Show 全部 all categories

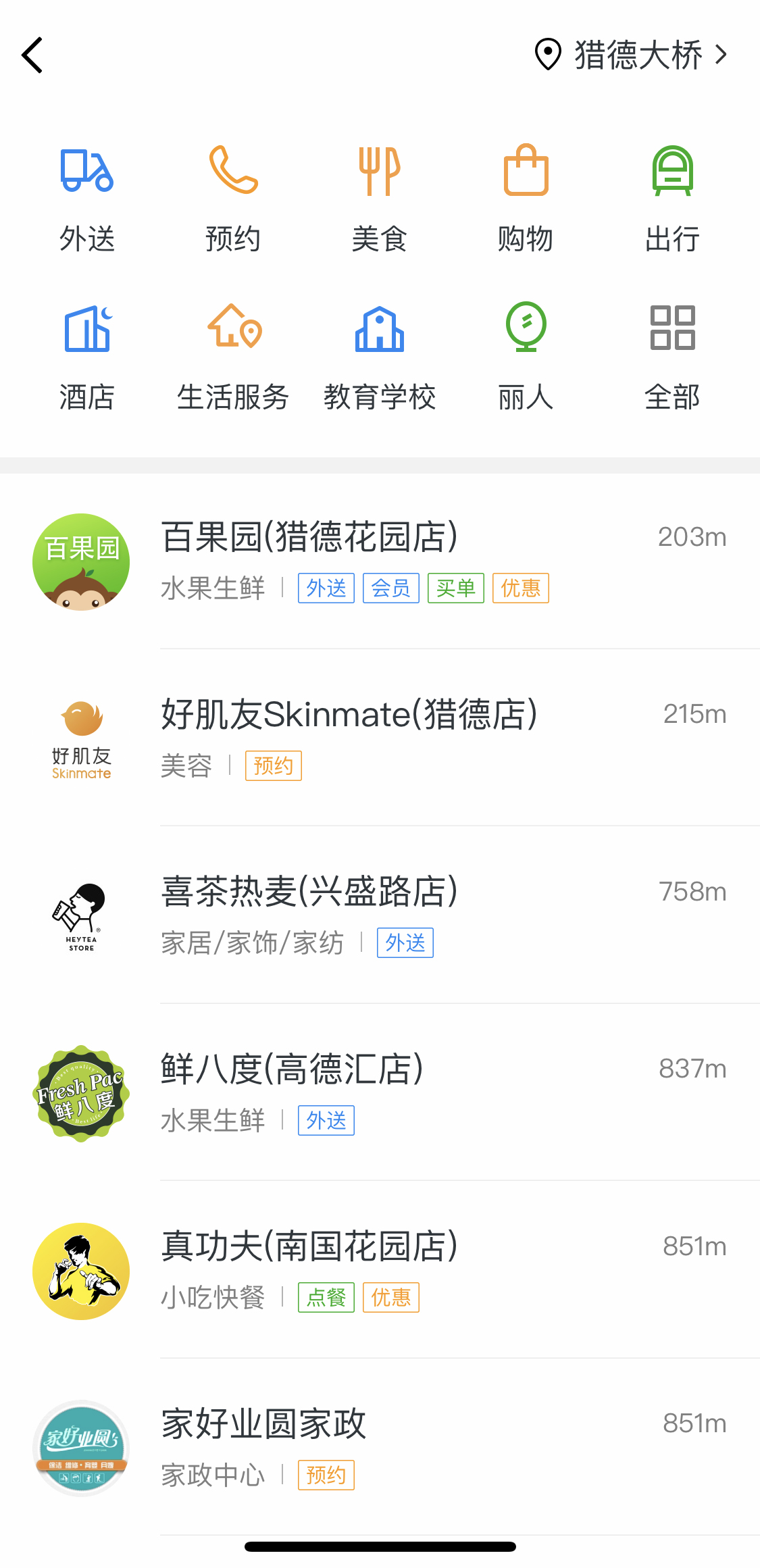pyautogui.click(x=672, y=358)
